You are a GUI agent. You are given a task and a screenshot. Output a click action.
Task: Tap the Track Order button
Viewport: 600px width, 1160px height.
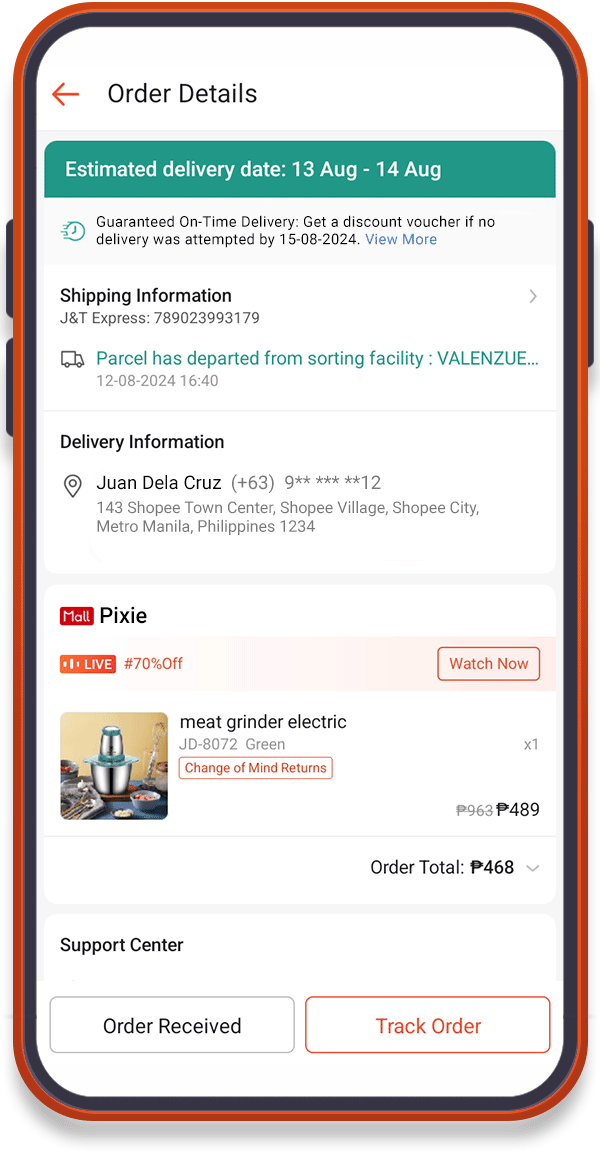click(428, 1025)
